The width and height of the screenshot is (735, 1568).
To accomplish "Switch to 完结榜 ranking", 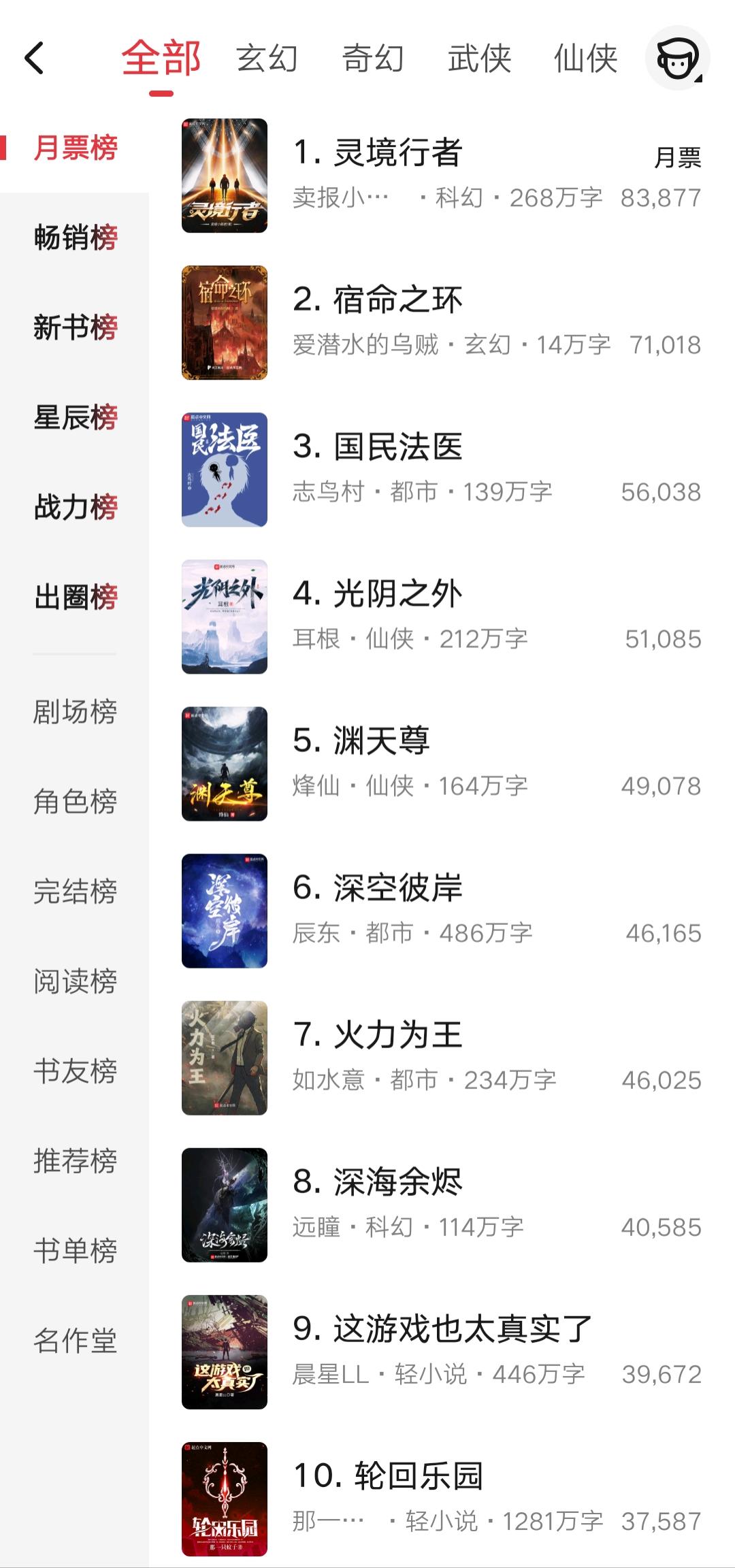I will tap(75, 891).
